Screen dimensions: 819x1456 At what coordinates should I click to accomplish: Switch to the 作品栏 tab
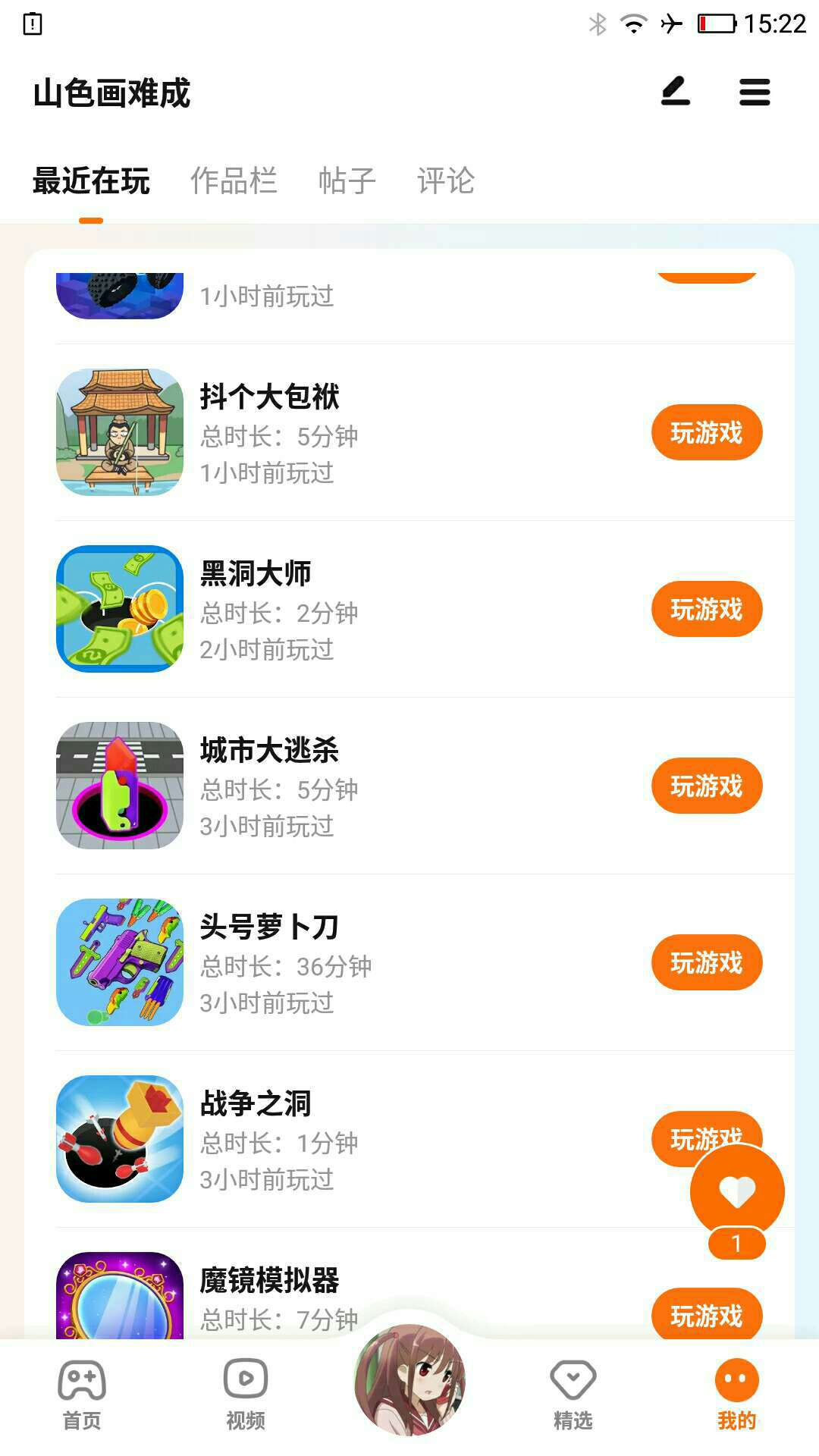coord(234,181)
